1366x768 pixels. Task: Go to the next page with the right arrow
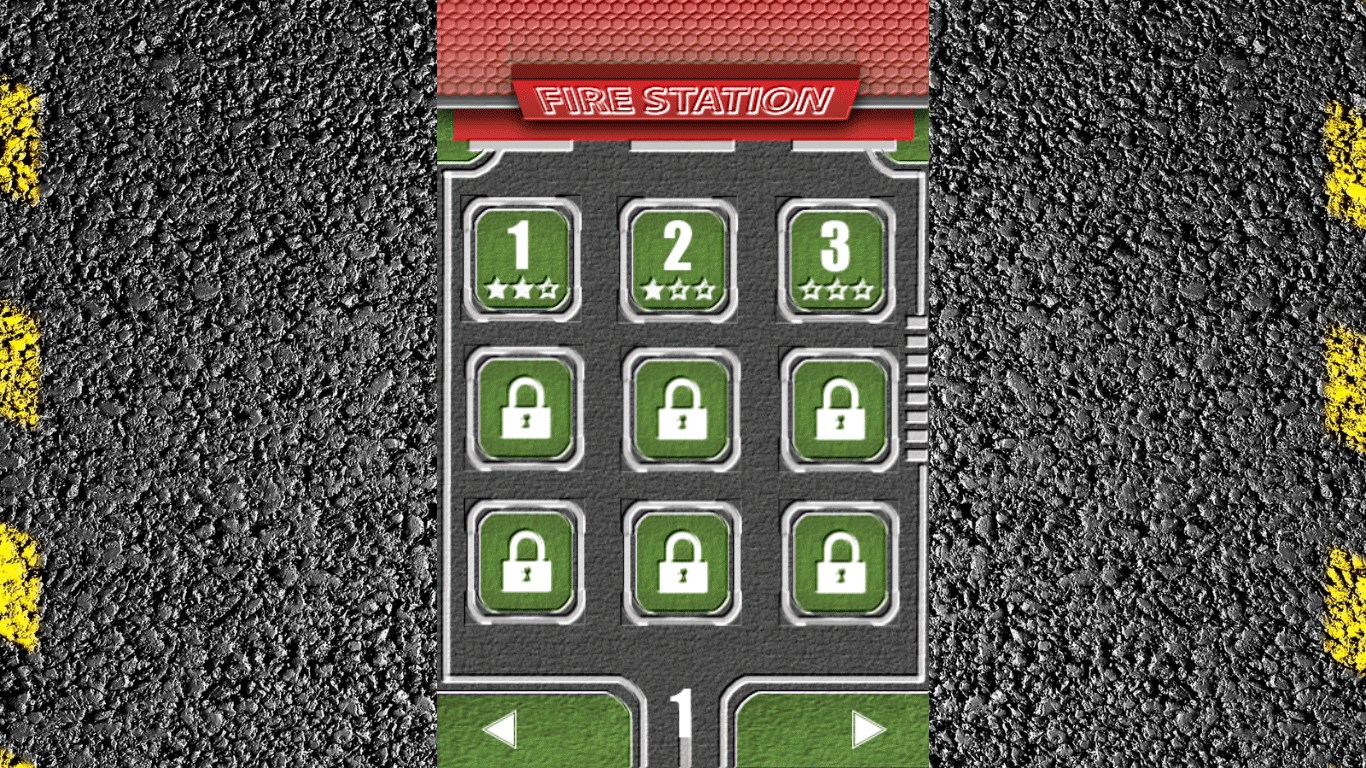868,729
